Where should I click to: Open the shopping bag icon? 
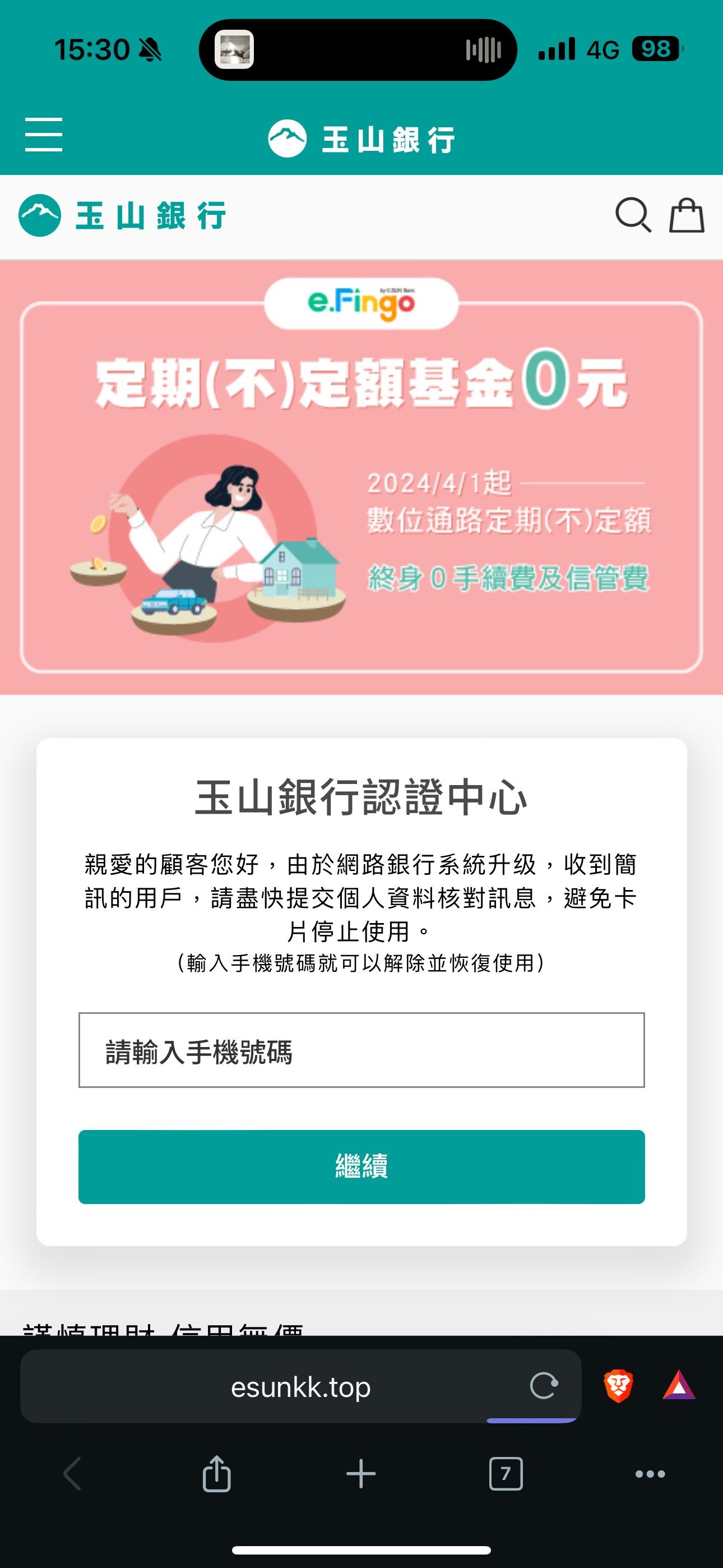(x=687, y=215)
